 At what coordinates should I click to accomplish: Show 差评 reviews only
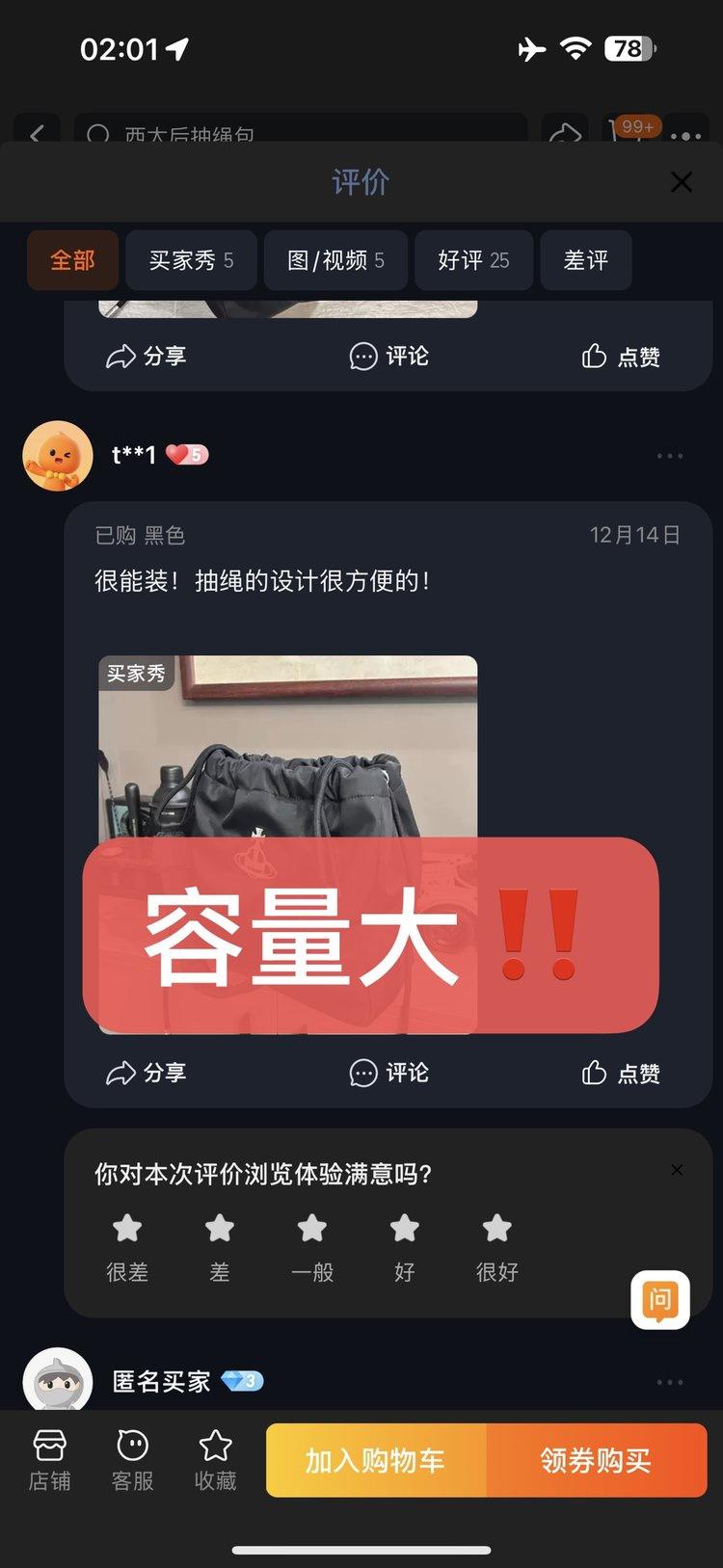click(585, 260)
